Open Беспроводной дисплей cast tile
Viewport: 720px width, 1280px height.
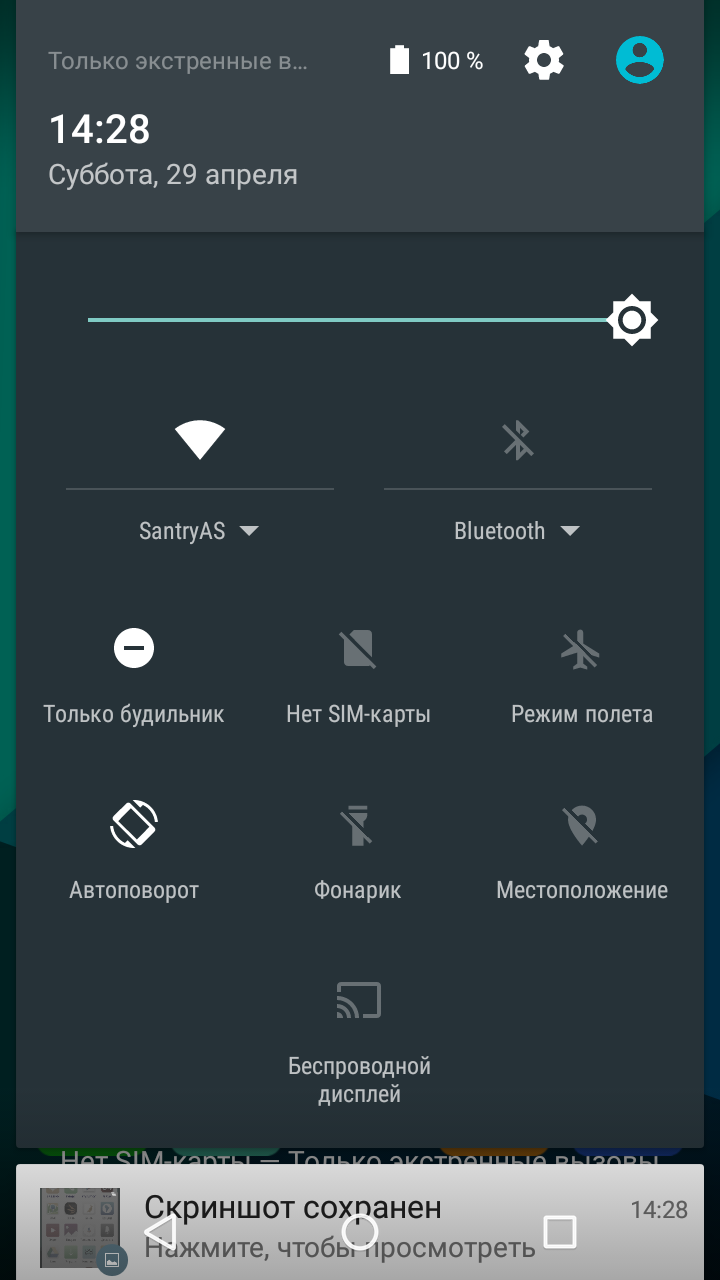[x=359, y=1041]
